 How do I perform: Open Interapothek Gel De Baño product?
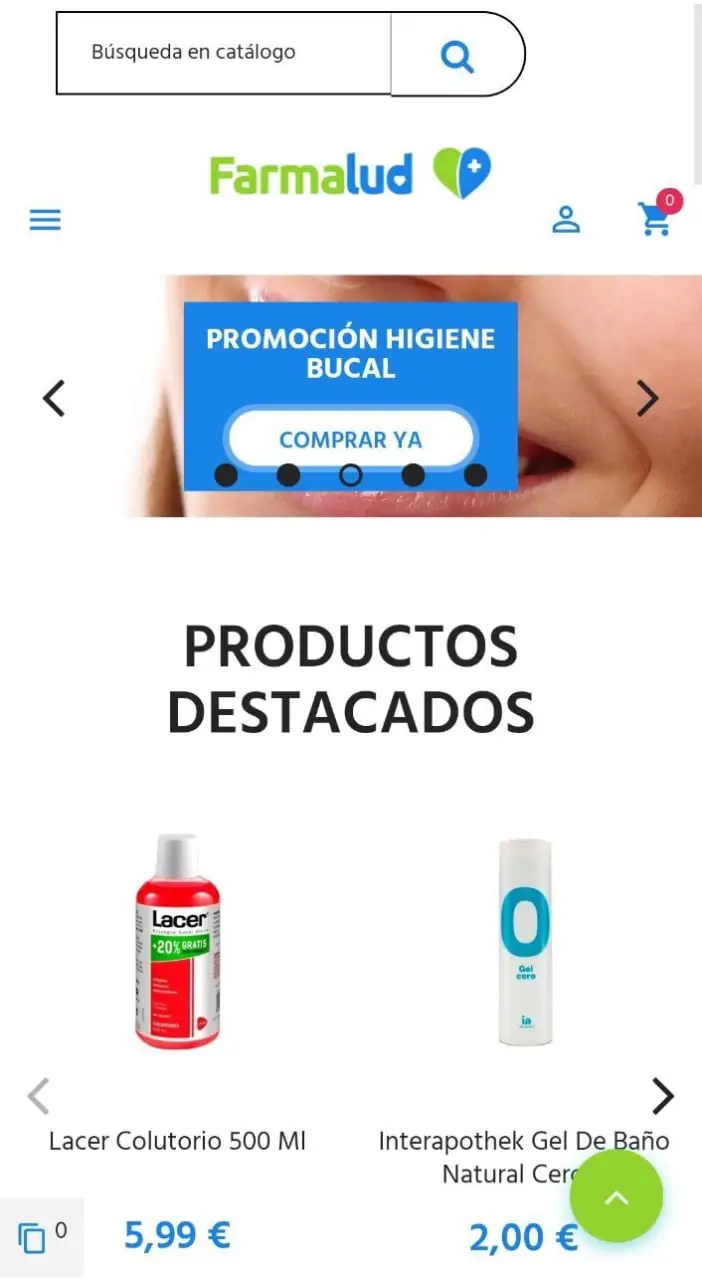tap(524, 1157)
